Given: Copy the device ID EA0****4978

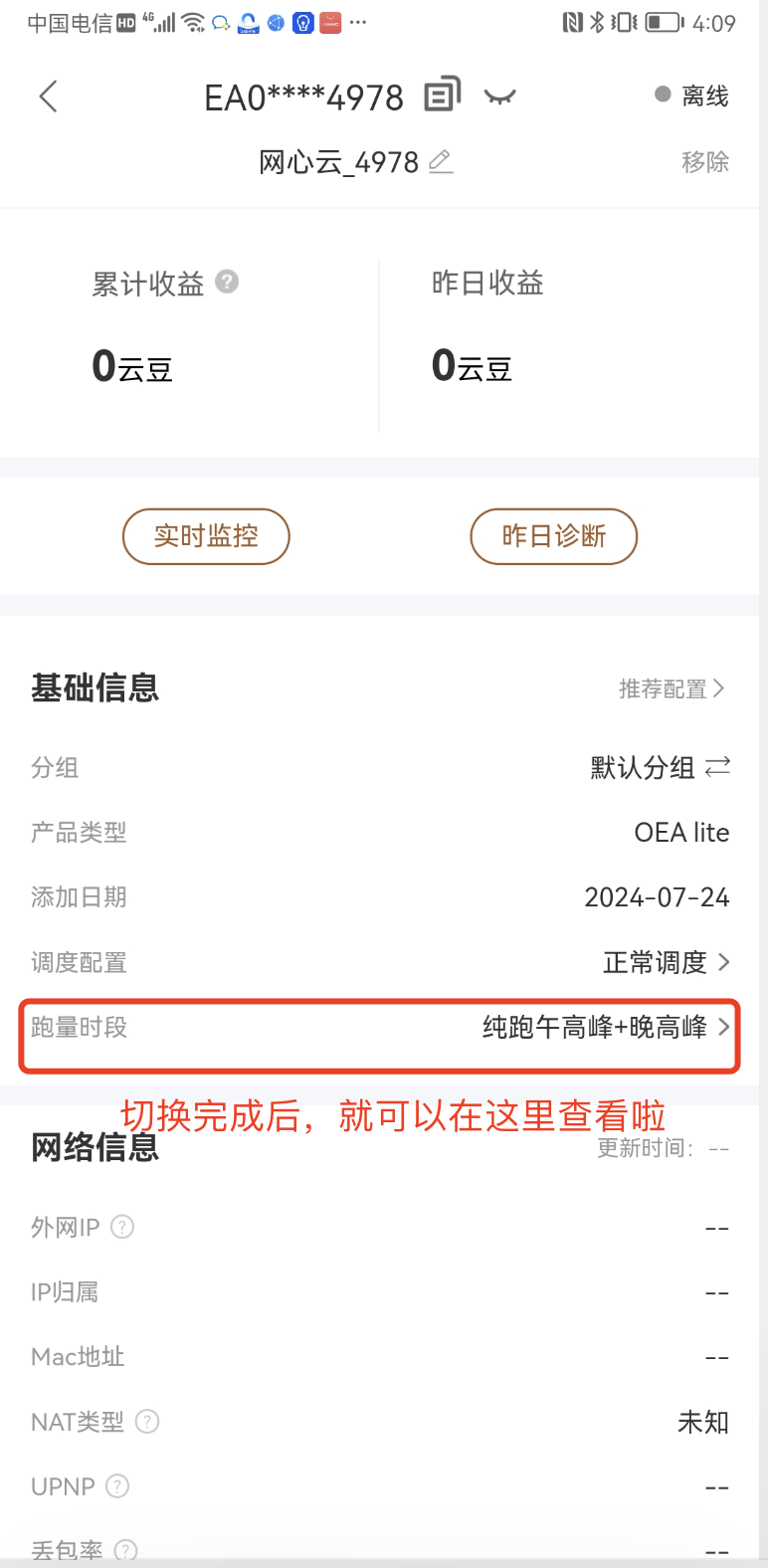Looking at the screenshot, I should pyautogui.click(x=443, y=95).
